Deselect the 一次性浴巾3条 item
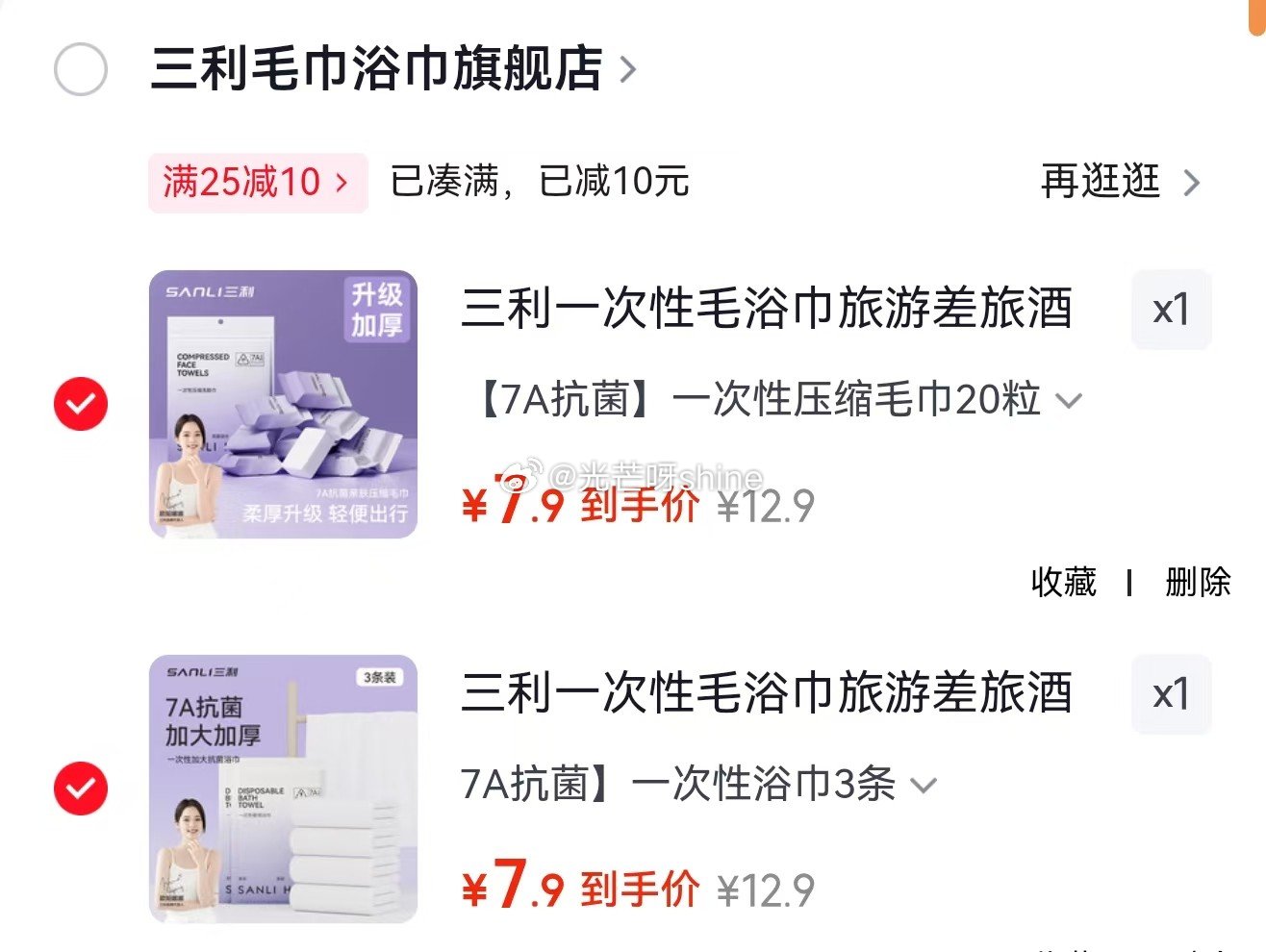1266x952 pixels. pos(81,789)
